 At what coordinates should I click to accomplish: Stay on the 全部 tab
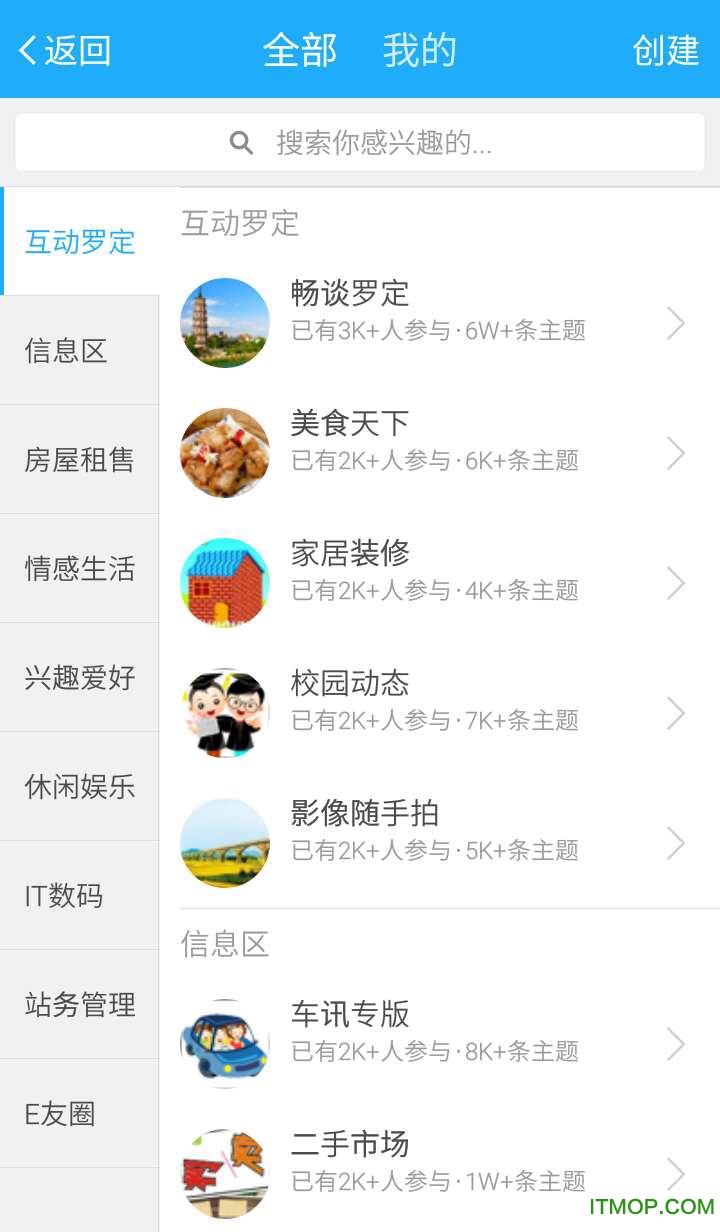coord(299,49)
